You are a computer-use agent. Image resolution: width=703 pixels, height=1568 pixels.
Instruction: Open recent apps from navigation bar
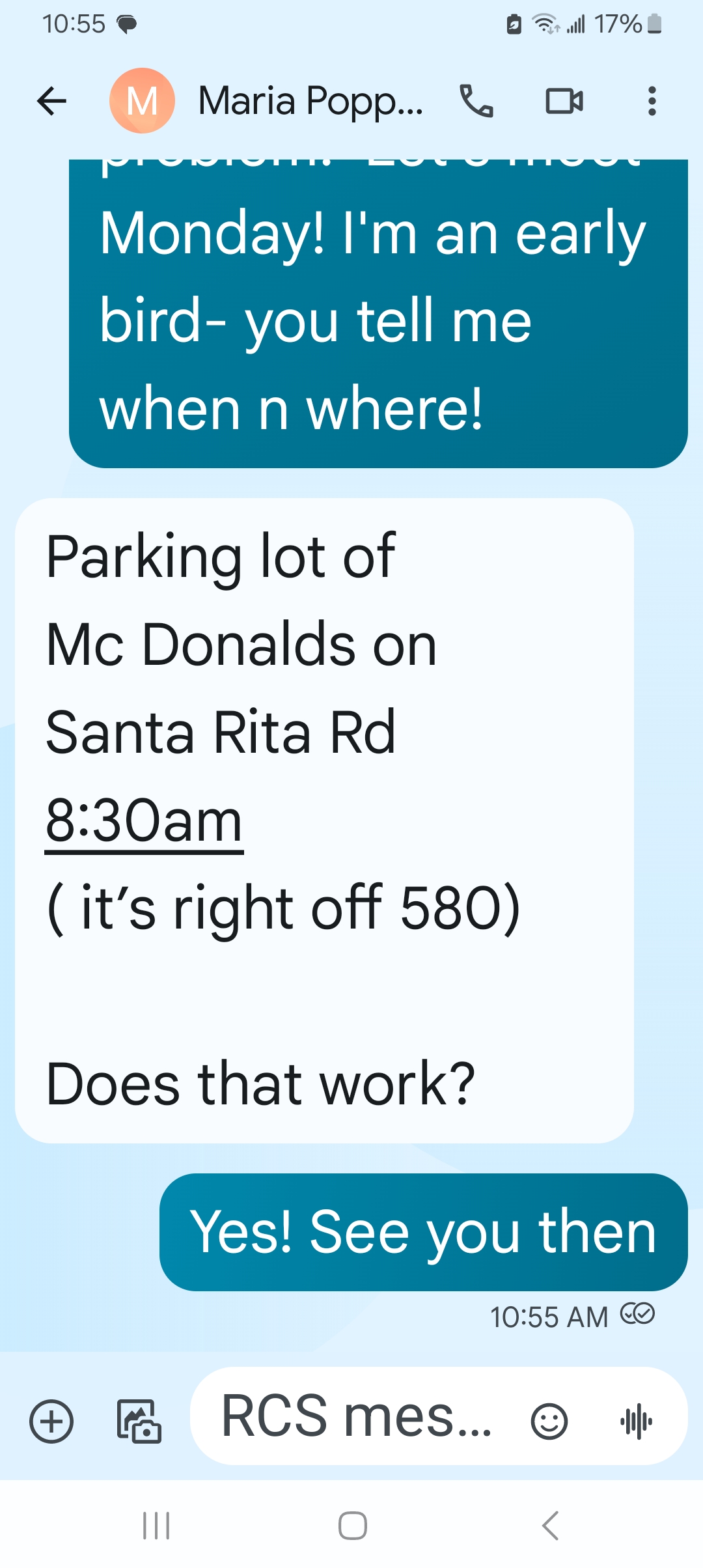coord(156,1525)
